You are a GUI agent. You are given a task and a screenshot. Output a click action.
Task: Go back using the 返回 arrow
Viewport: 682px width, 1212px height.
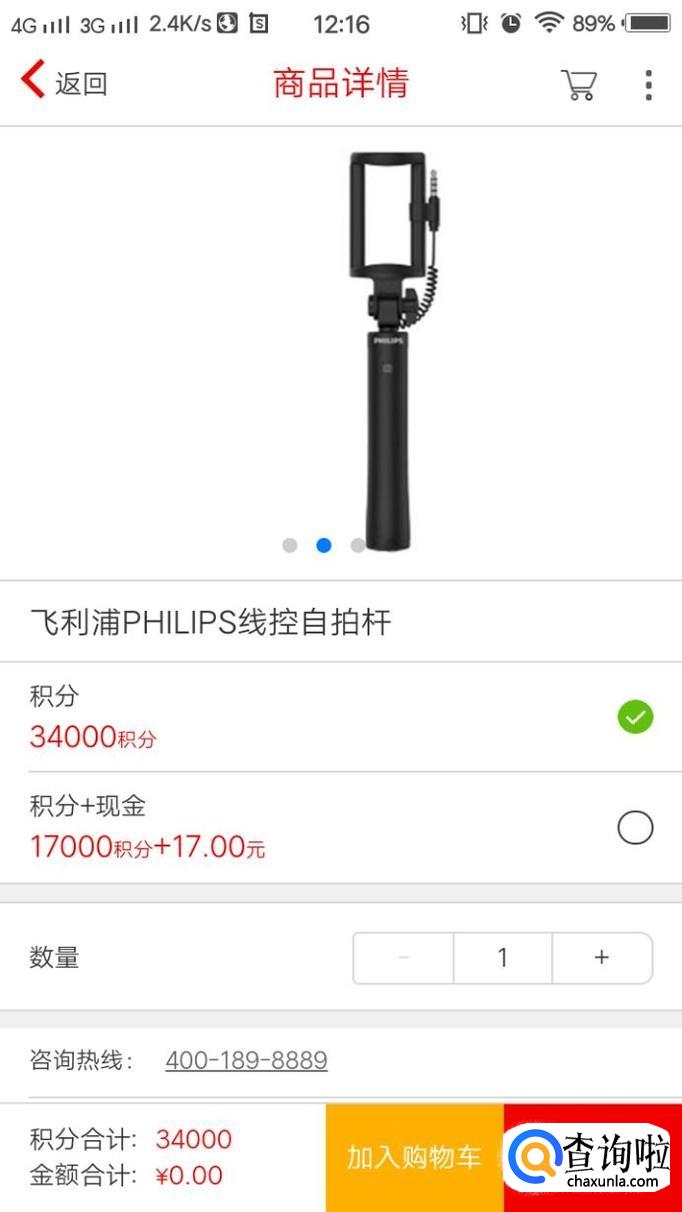(x=63, y=83)
